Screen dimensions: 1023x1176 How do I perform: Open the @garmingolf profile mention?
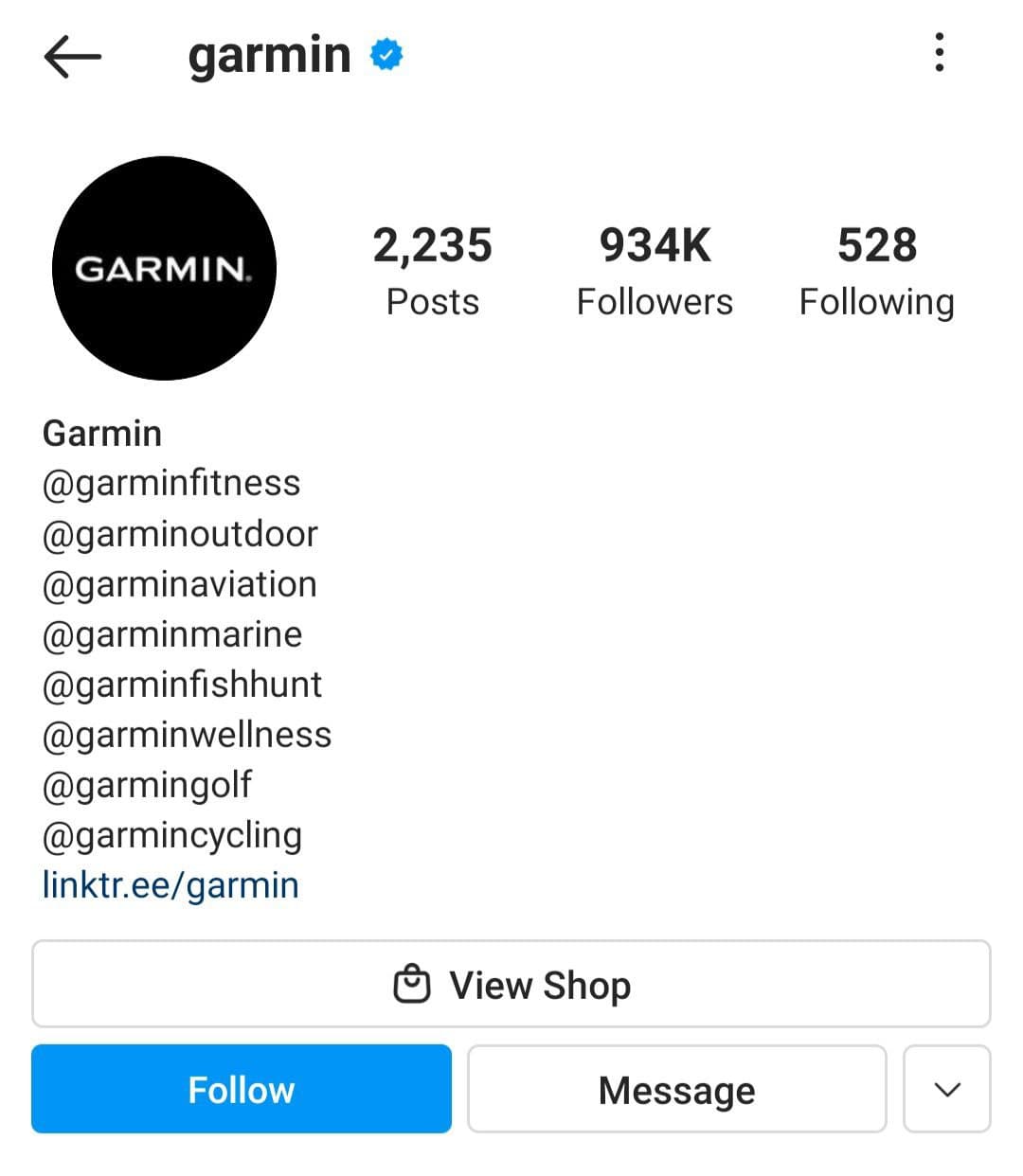tap(147, 785)
